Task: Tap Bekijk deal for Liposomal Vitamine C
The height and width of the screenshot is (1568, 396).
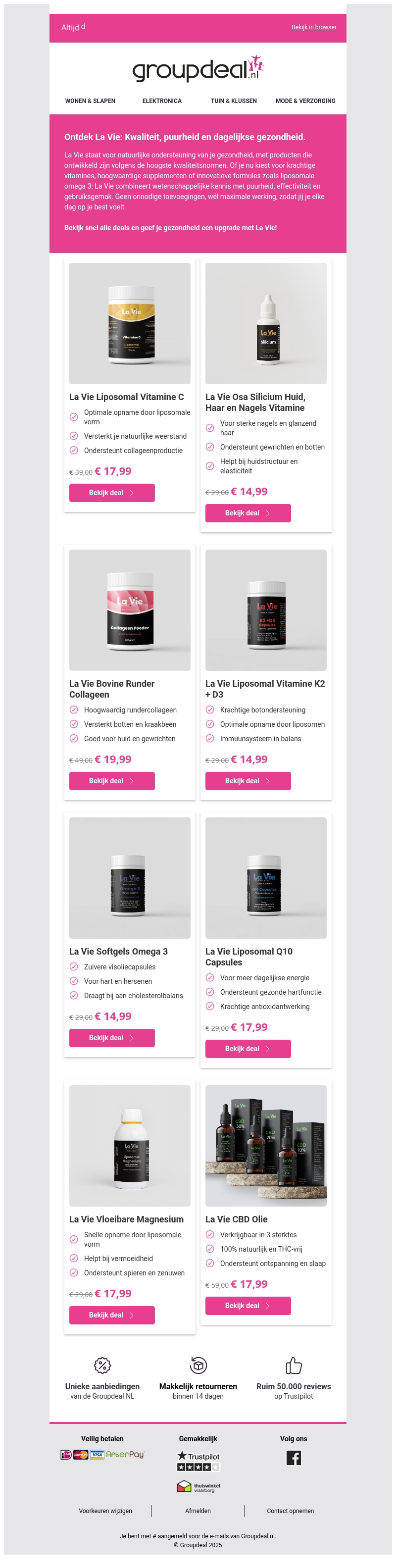Action: click(x=112, y=493)
